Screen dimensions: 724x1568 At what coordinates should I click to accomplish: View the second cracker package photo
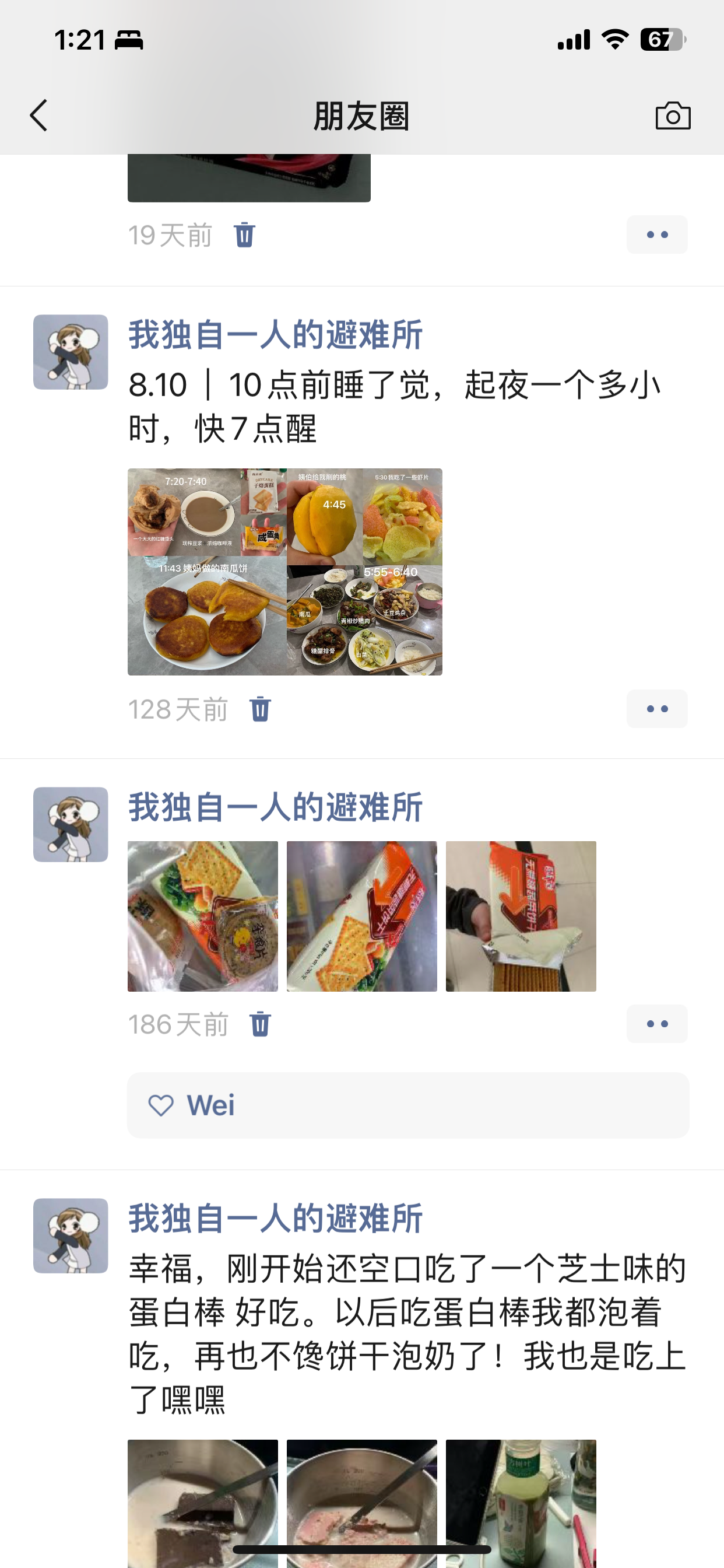361,916
